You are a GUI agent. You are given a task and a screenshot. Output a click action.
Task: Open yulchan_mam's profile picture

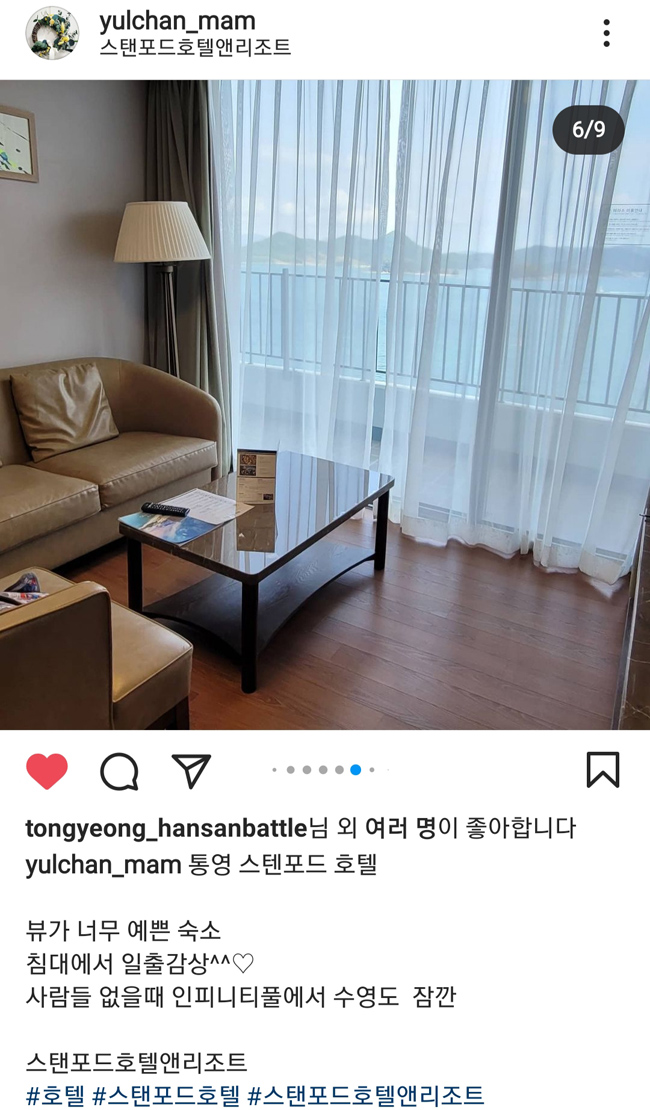(52, 33)
